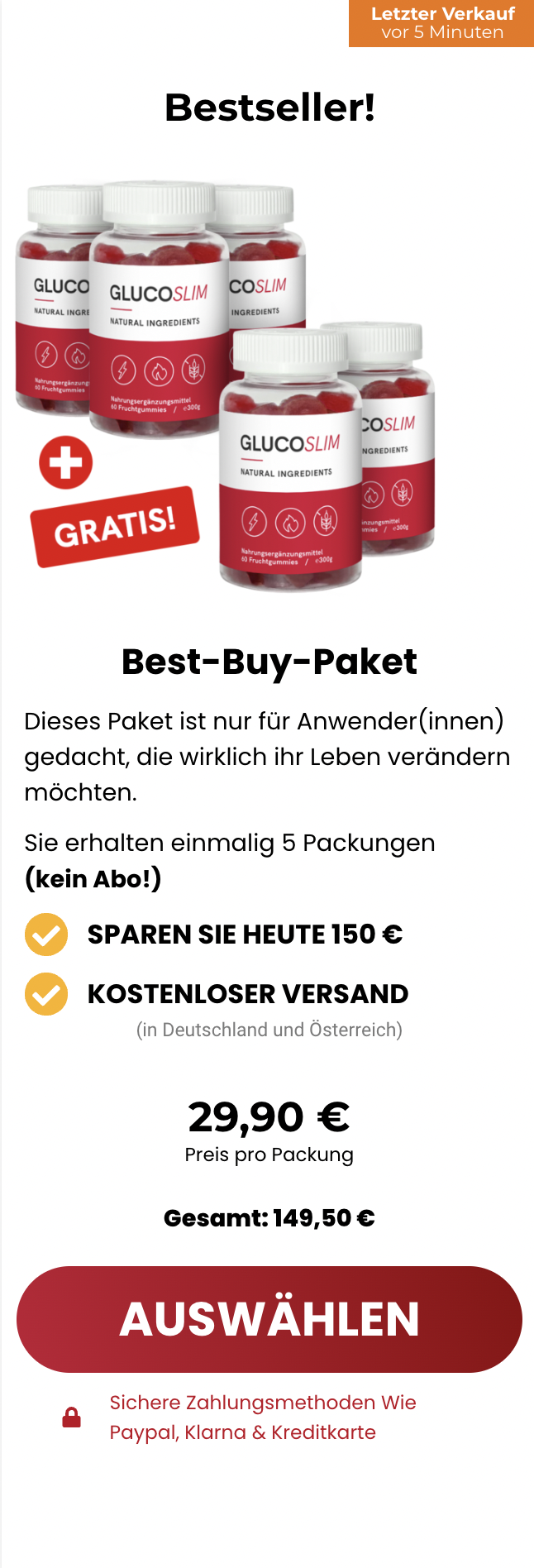
Task: Select the Best-Buy-Paket with AUSWÄHLEN button
Action: [269, 1319]
